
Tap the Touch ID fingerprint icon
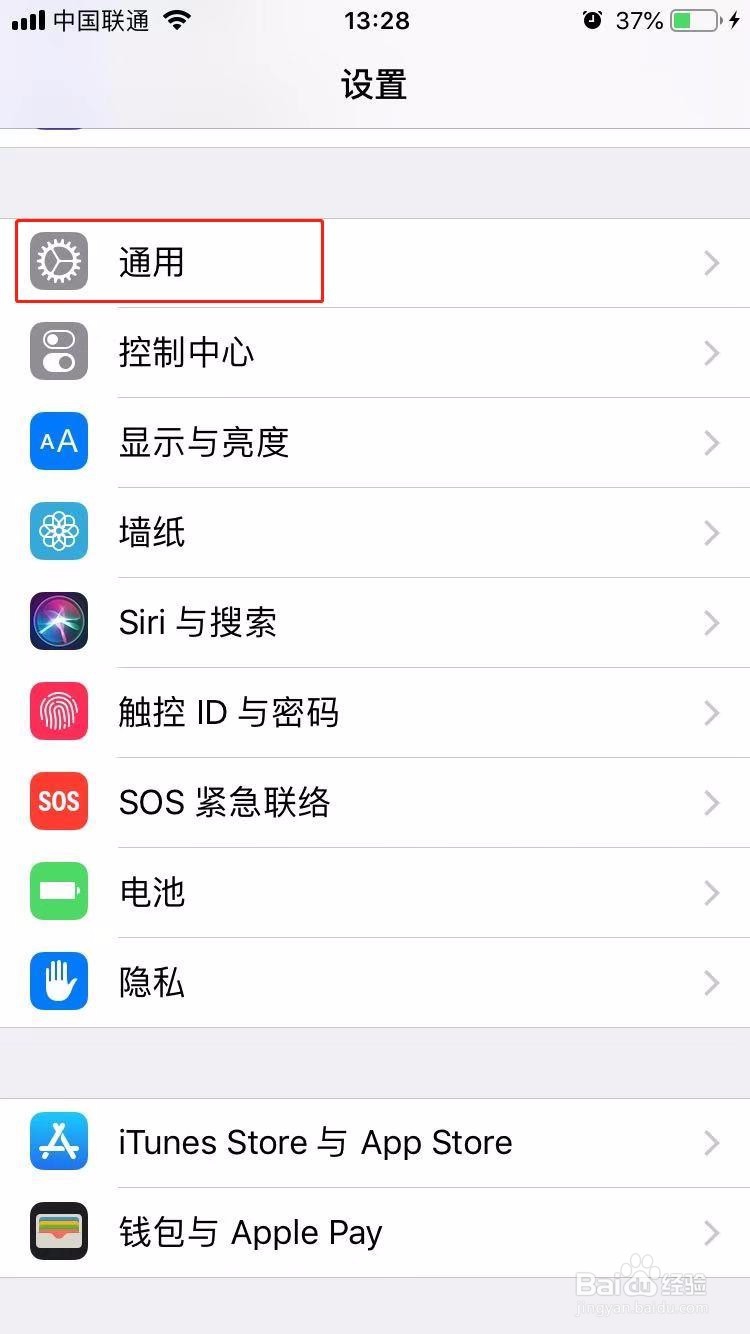[x=58, y=711]
